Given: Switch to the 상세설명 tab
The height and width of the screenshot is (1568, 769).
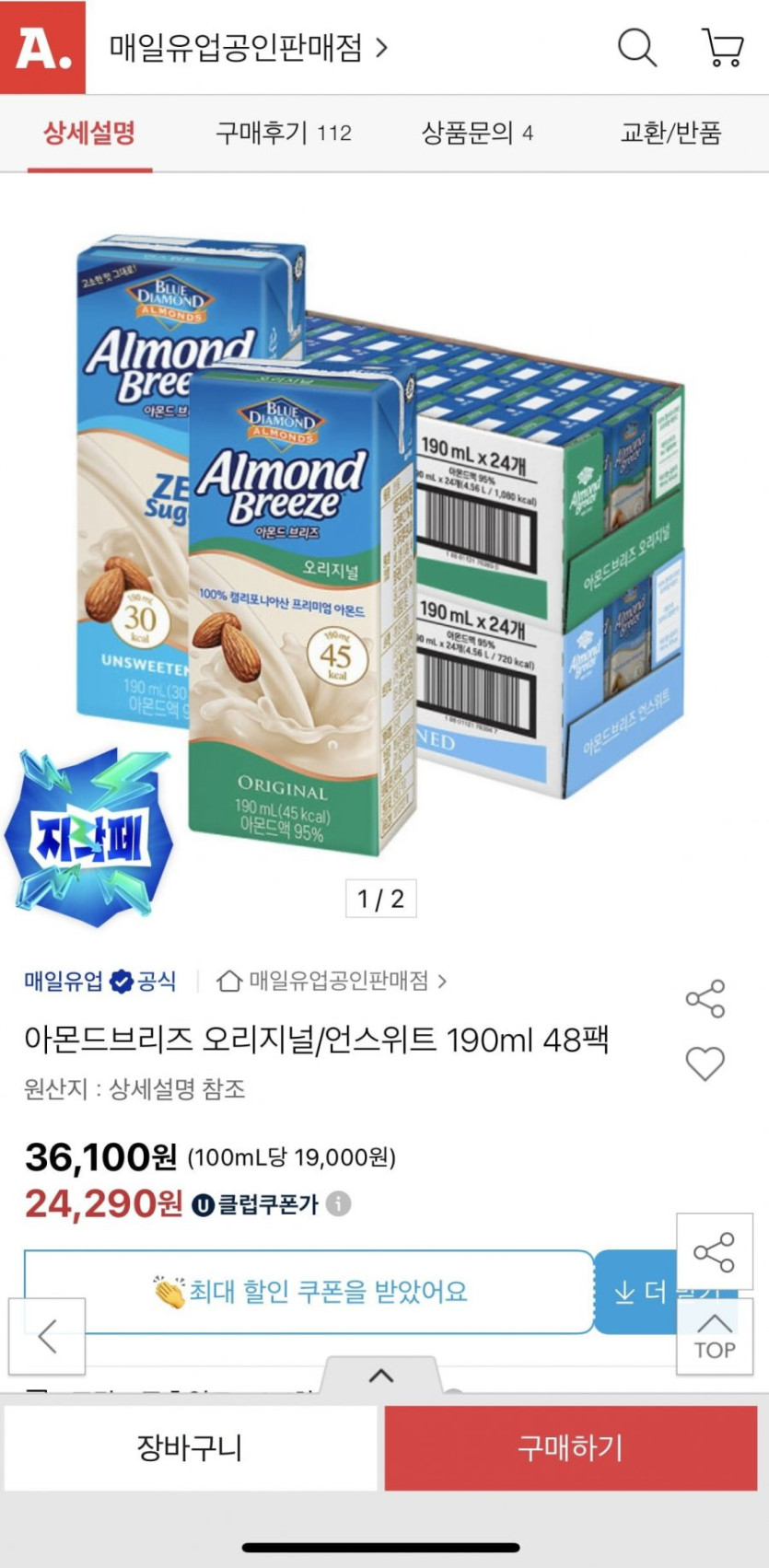Looking at the screenshot, I should (x=89, y=134).
